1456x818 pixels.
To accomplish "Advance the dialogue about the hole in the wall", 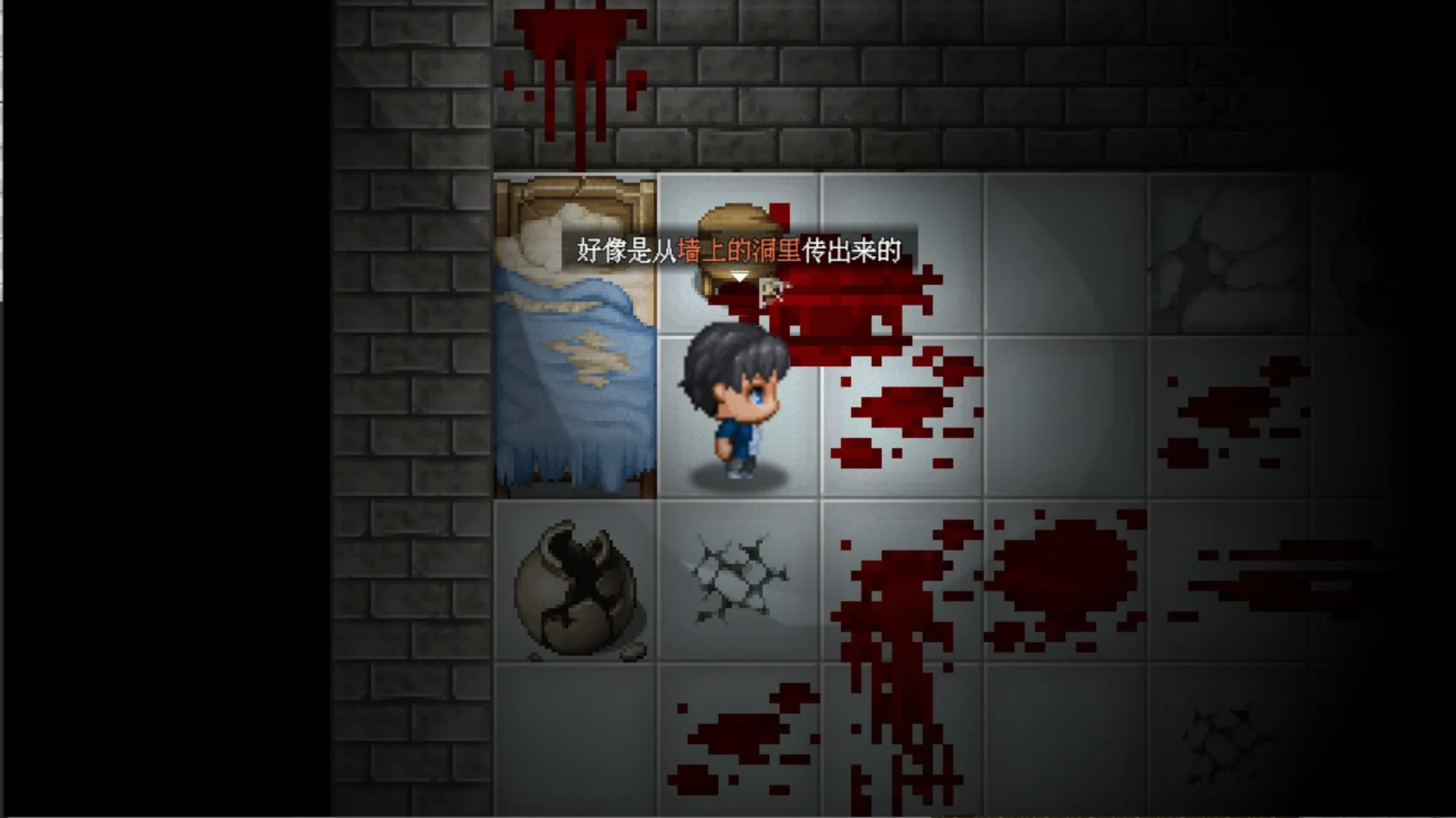I will 739,277.
